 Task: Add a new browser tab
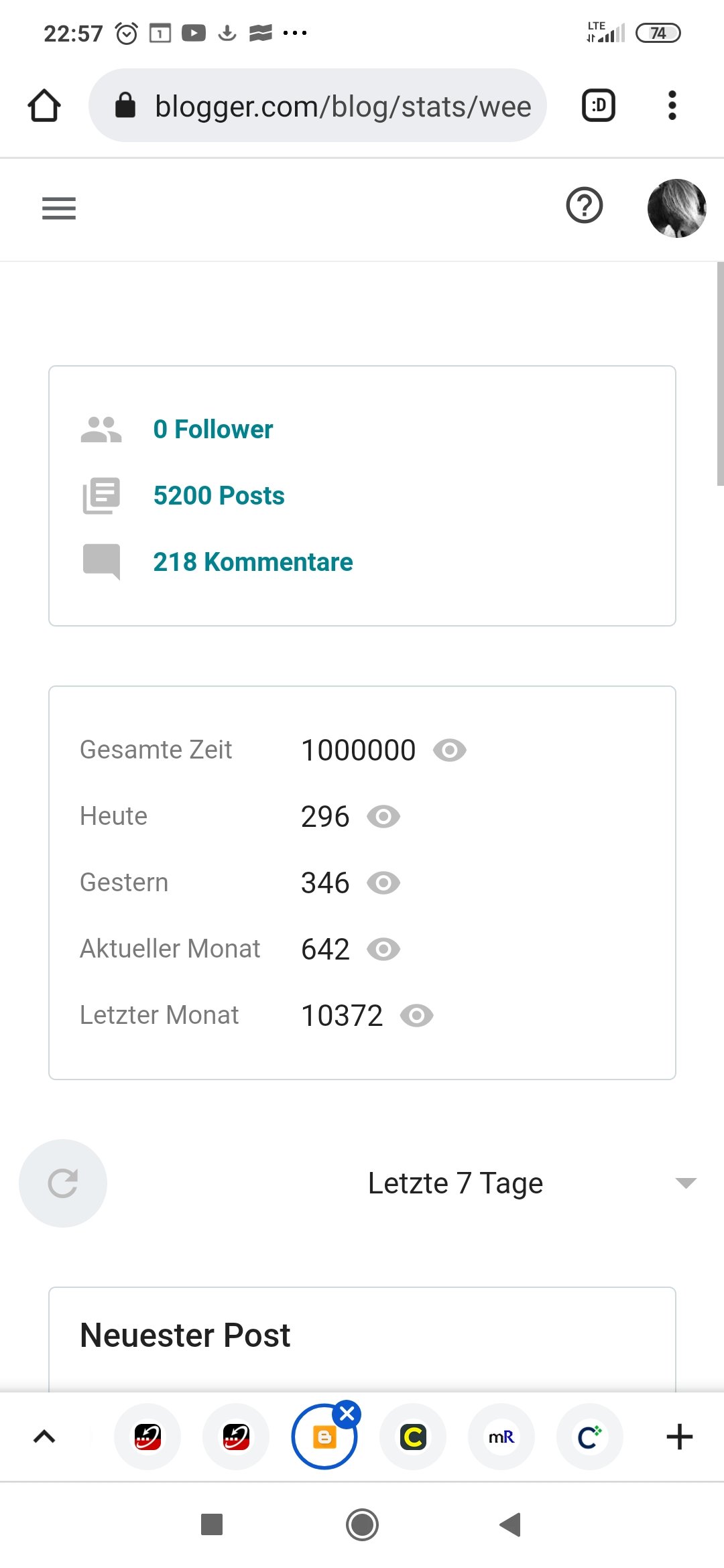[x=680, y=1437]
